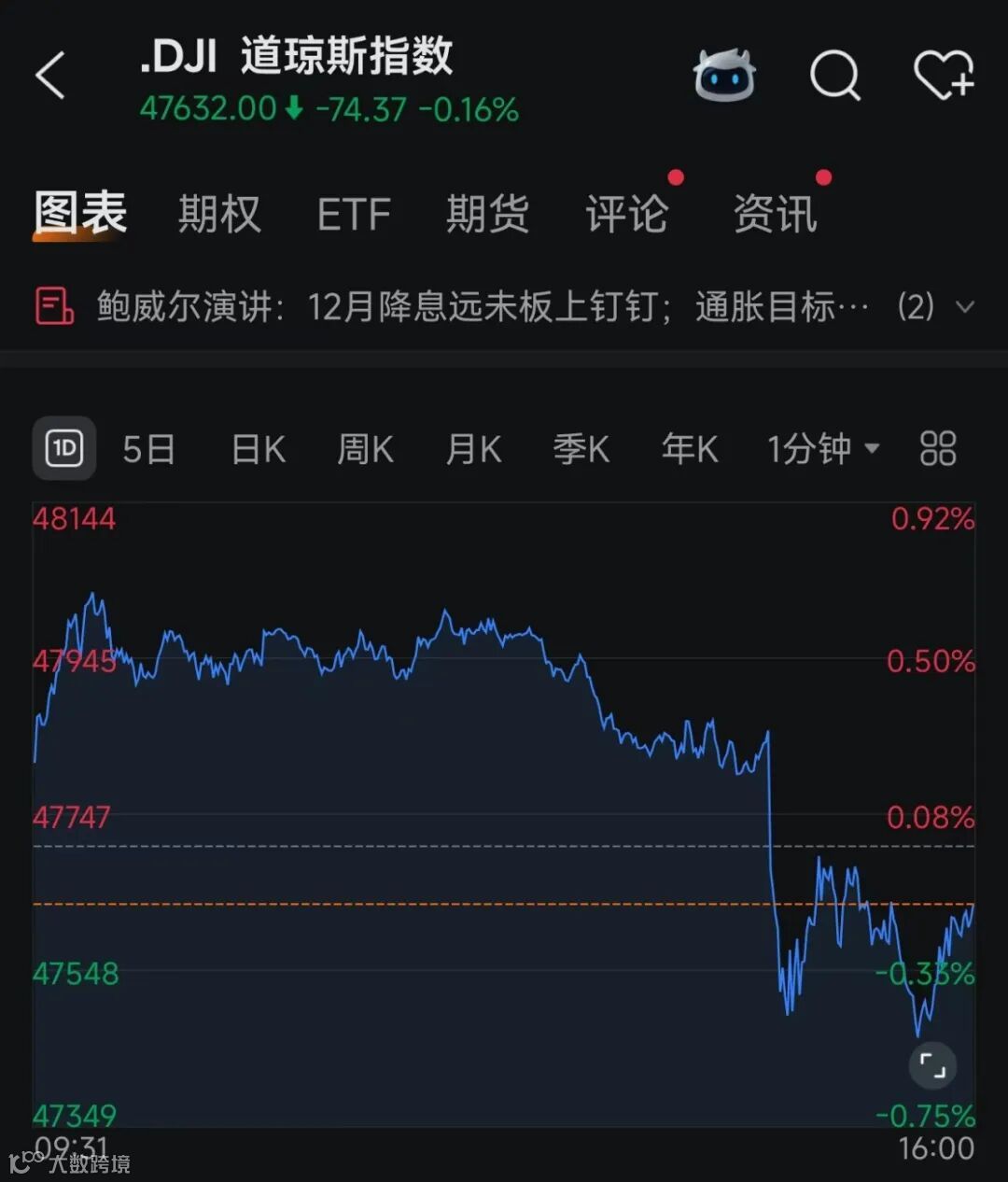
Task: Switch the chart to 5日
Action: point(149,449)
